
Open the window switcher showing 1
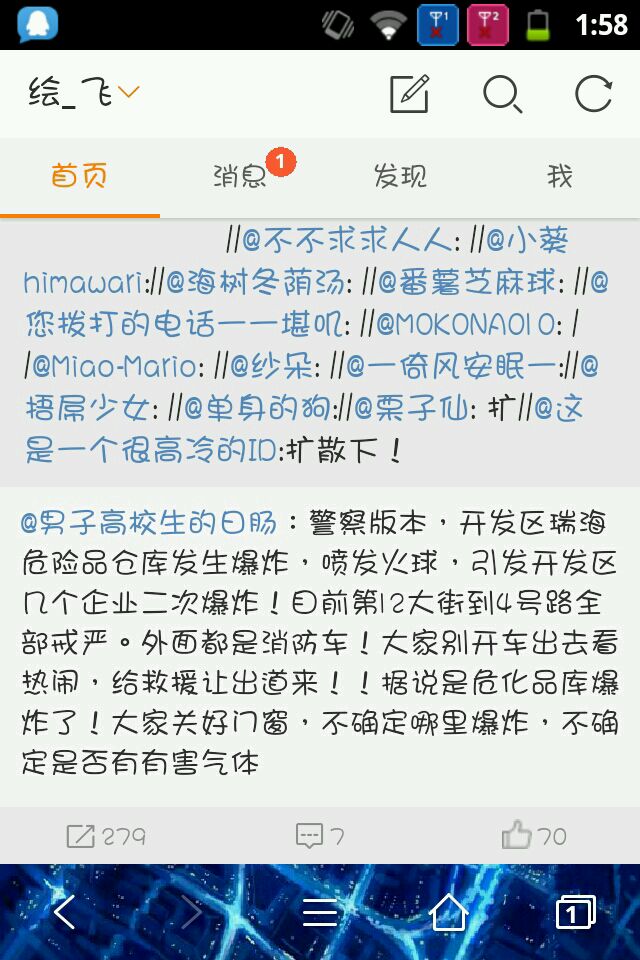575,912
